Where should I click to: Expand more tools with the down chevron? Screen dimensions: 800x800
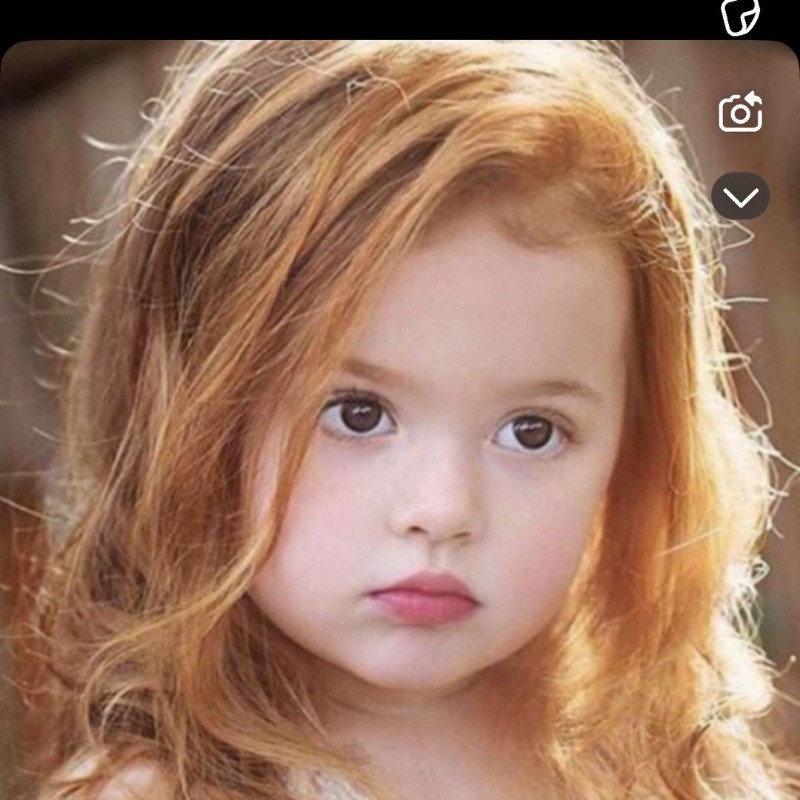741,197
